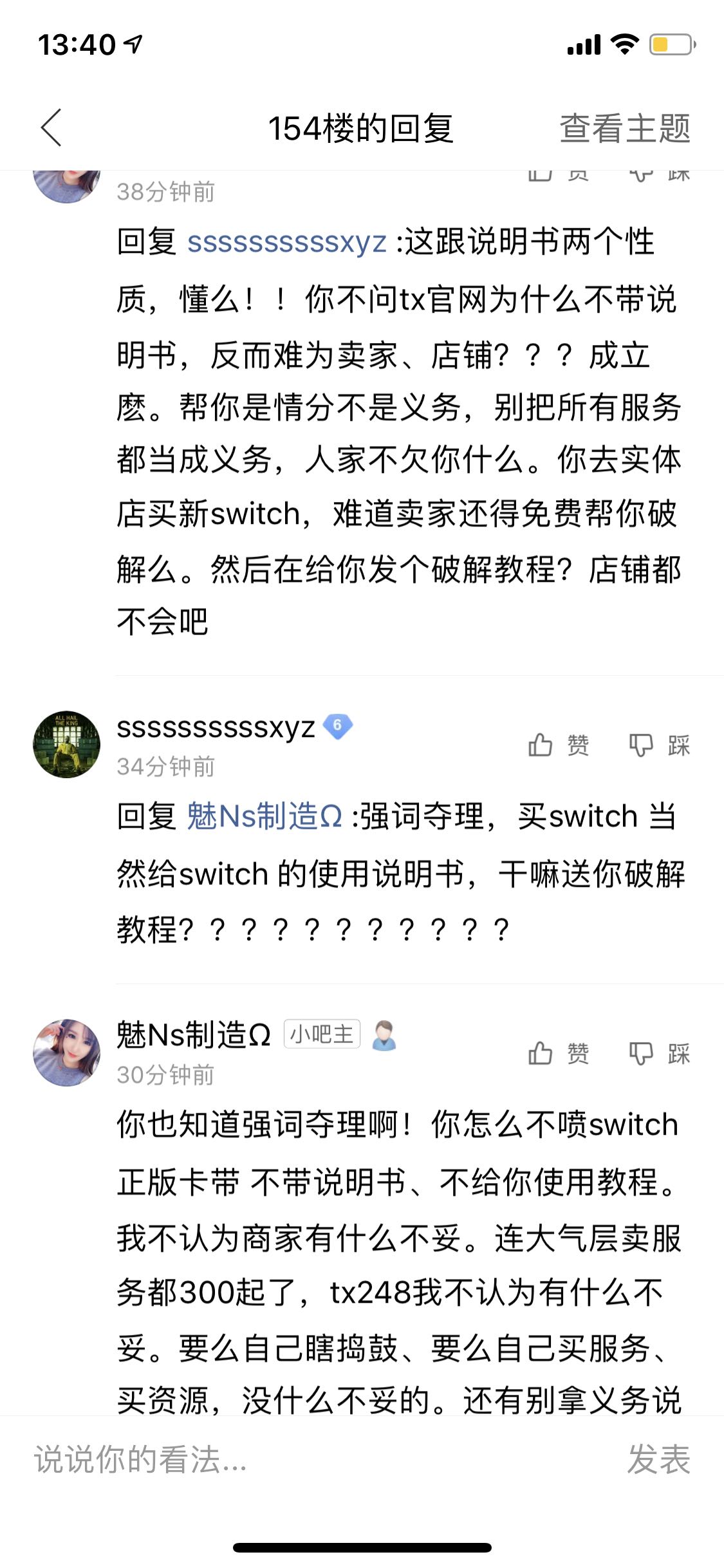724x1568 pixels.
Task: Tap 发表 to post the reply
Action: click(658, 1459)
